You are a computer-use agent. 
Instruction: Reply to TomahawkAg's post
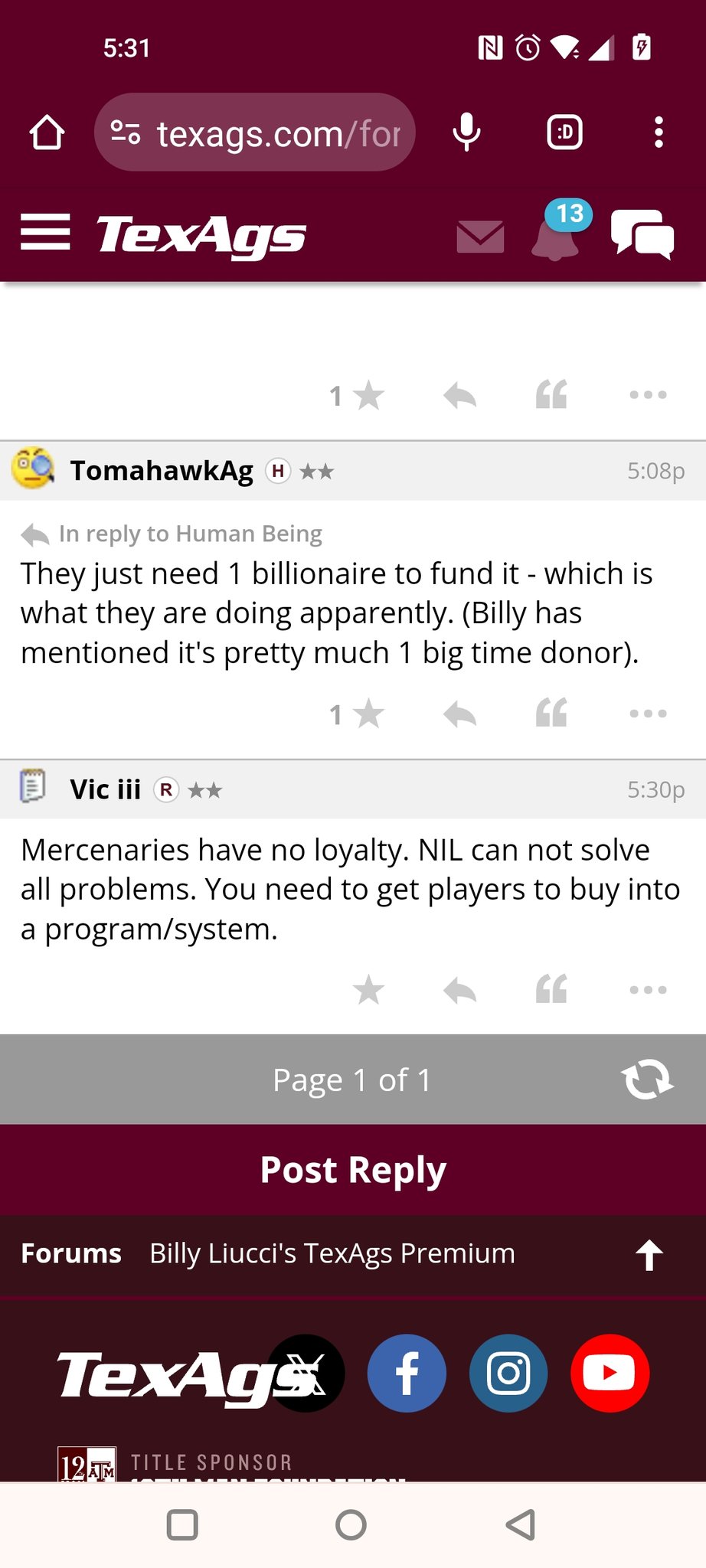click(459, 714)
